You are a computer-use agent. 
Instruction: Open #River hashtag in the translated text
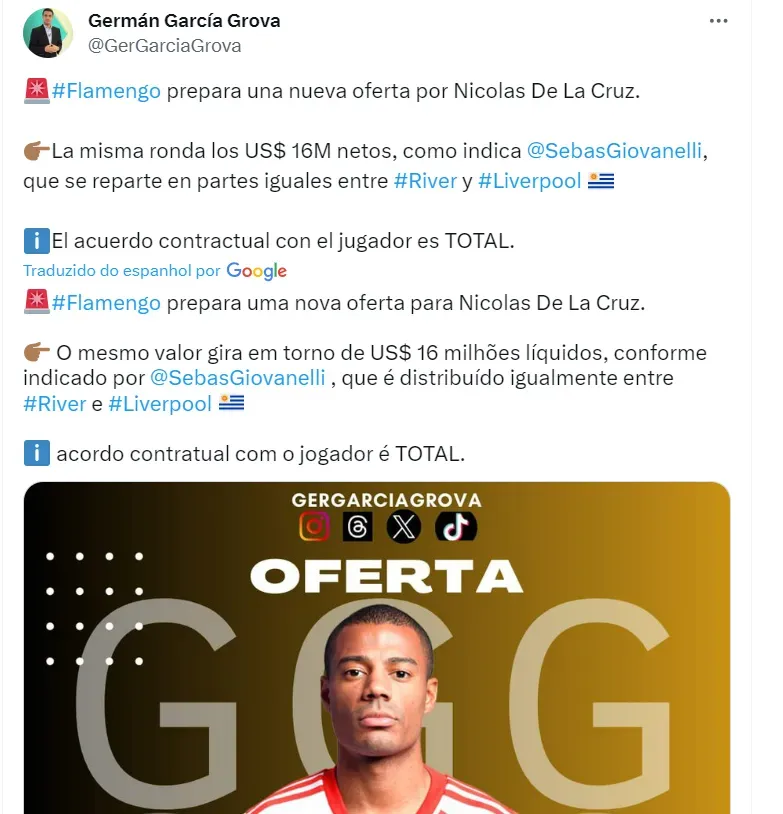tap(55, 404)
